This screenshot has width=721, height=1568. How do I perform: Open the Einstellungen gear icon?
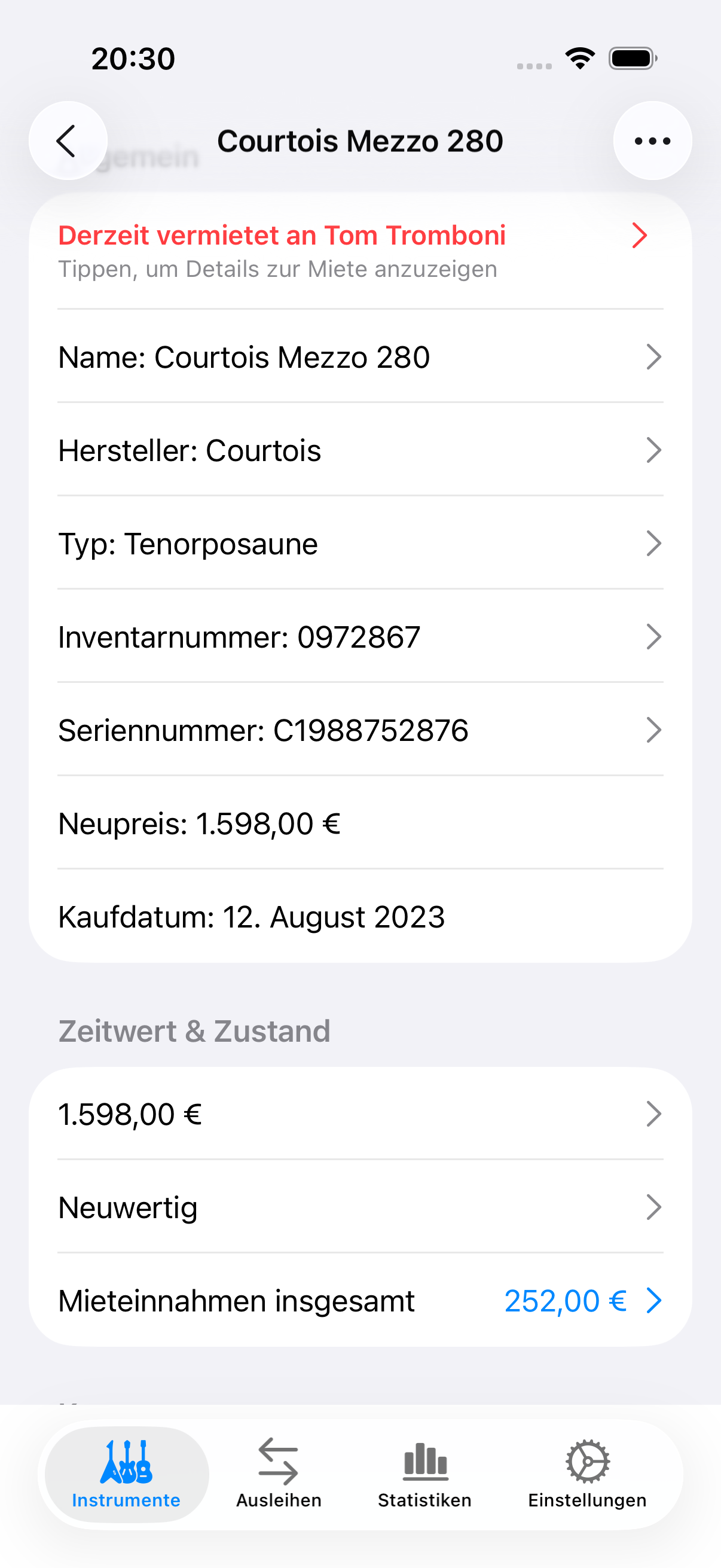tap(586, 1460)
